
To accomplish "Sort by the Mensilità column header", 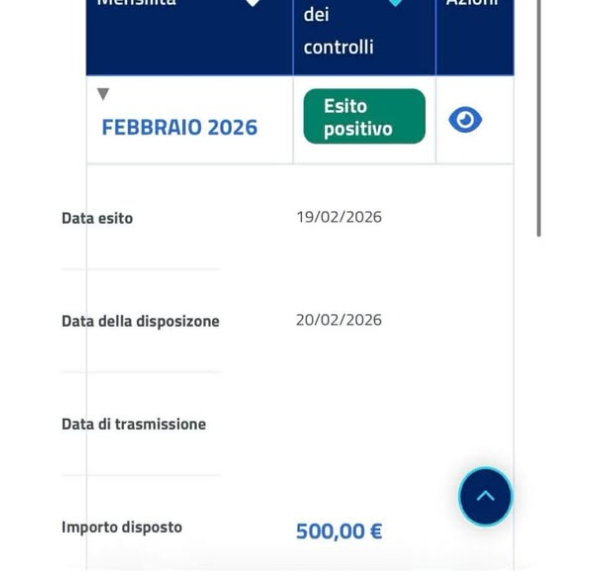I will [253, 3].
